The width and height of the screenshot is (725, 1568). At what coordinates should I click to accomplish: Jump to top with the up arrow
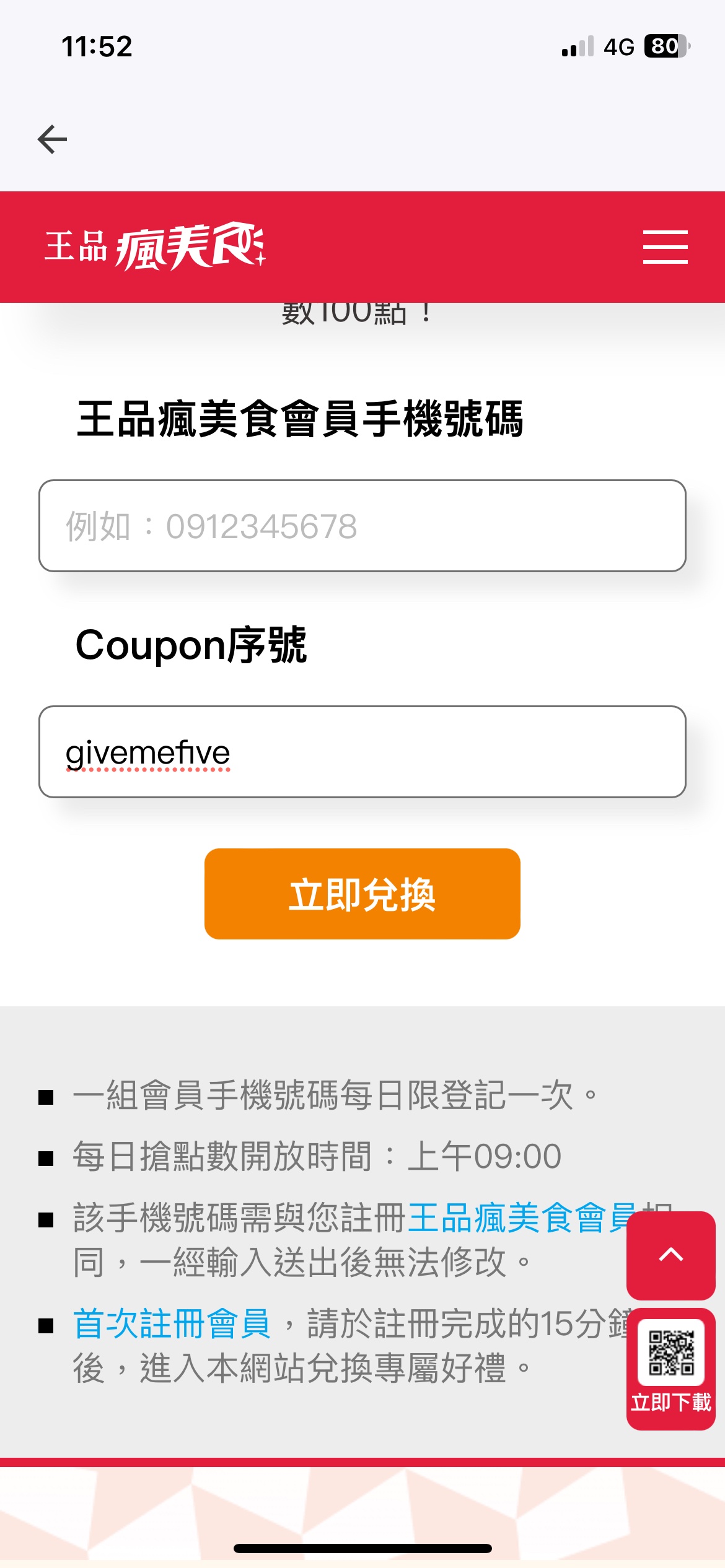670,1255
